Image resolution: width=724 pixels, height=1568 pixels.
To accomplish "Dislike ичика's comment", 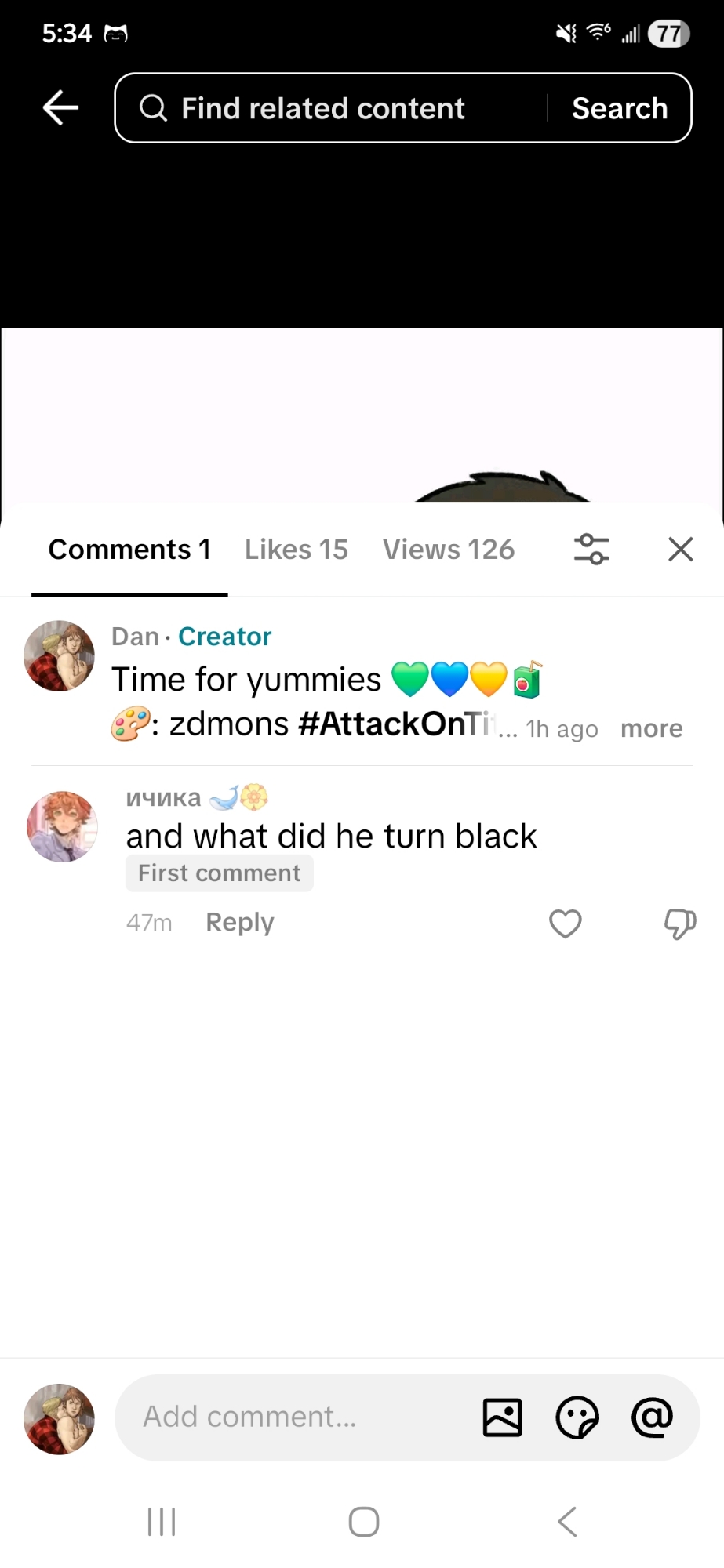I will pyautogui.click(x=679, y=924).
